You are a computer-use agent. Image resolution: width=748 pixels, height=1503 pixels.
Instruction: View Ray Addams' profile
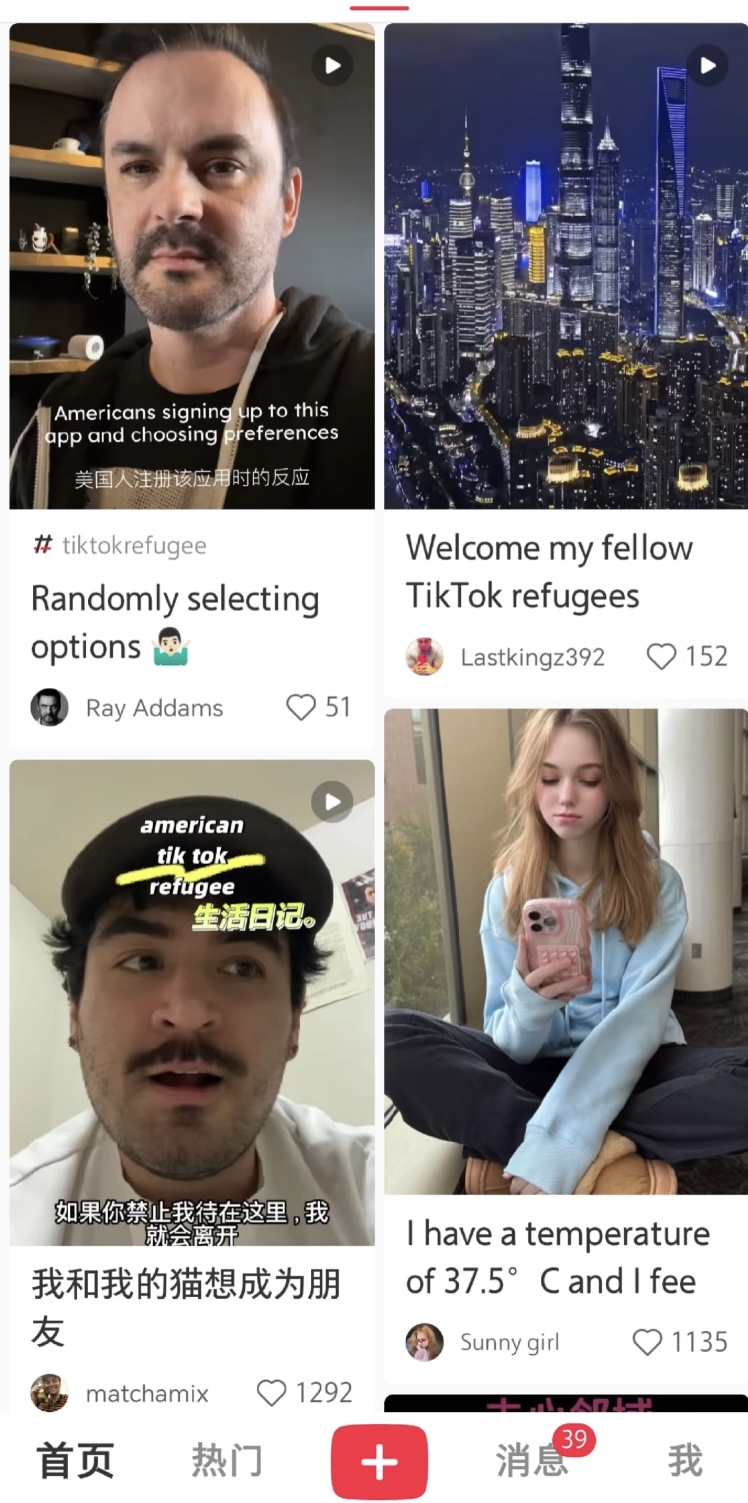point(127,708)
